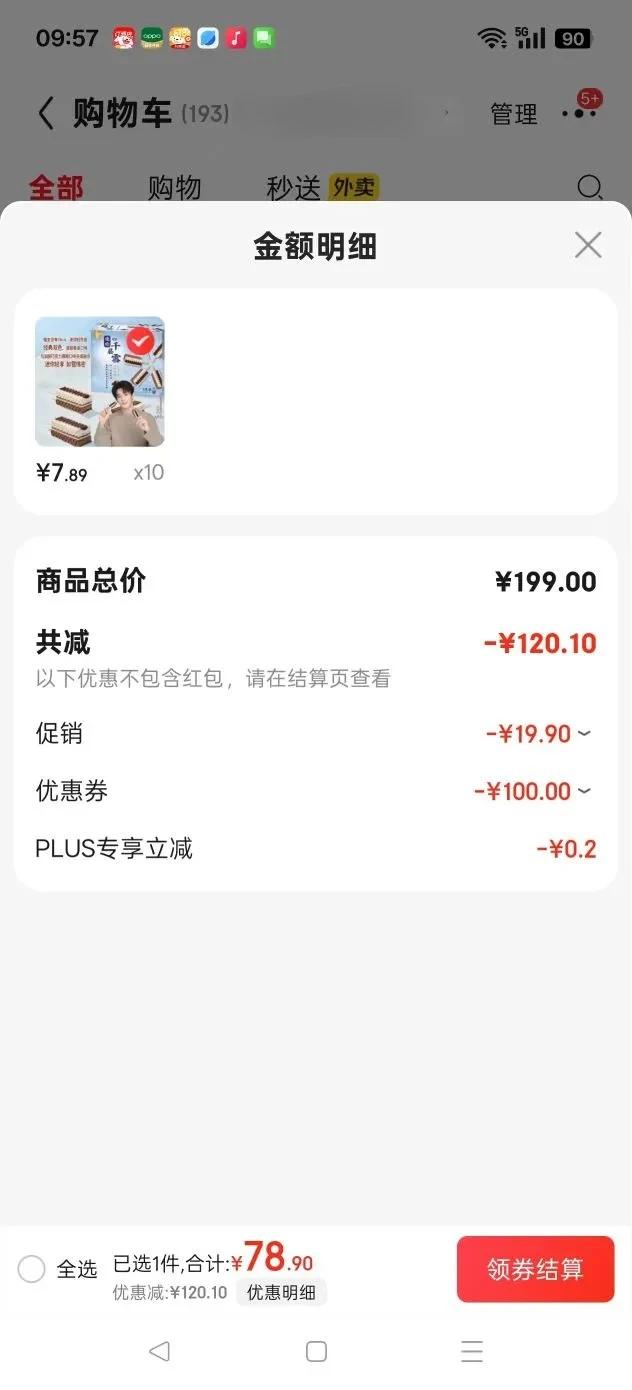Tick the 全选 select-all checkbox

(x=32, y=1269)
